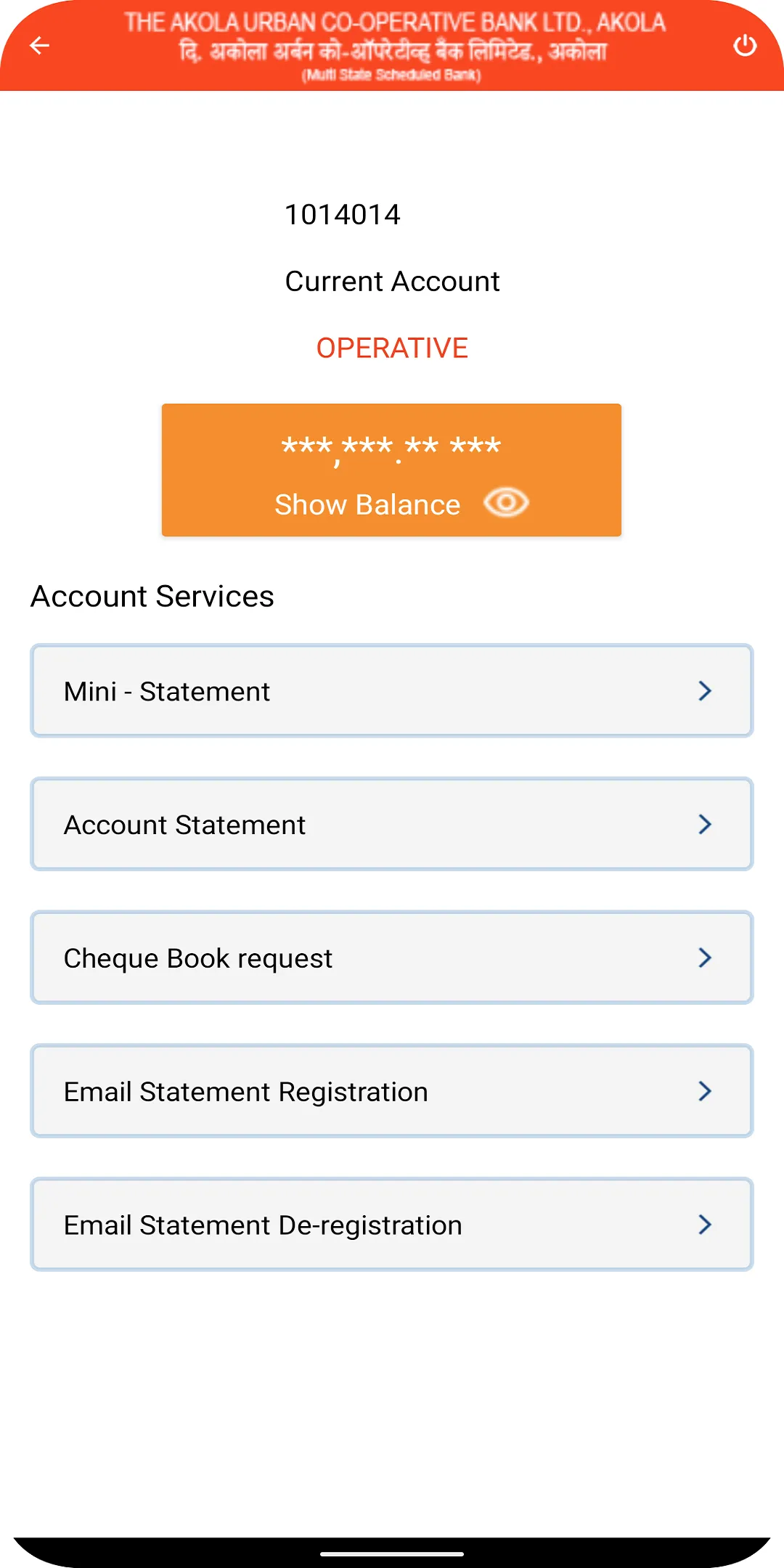
Task: Log out with the power icon
Action: tap(745, 46)
